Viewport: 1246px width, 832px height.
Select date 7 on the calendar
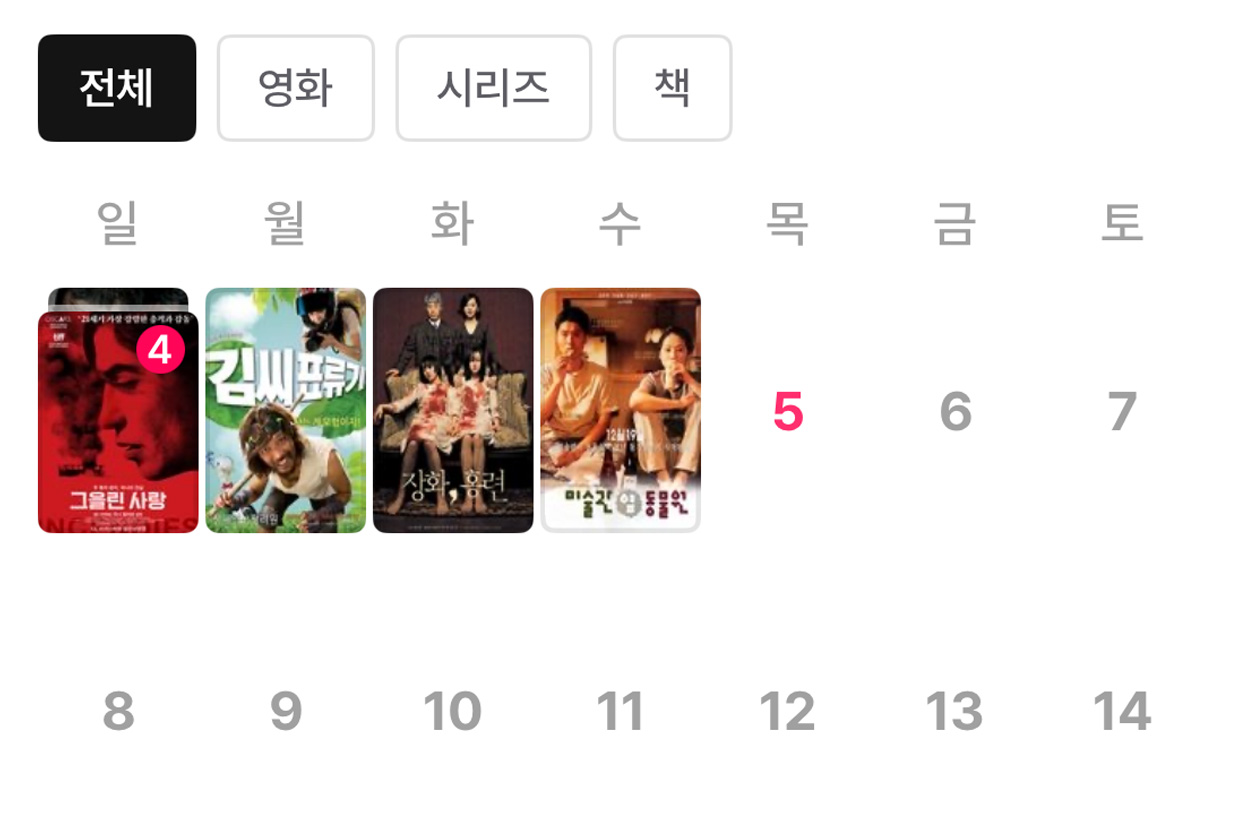click(x=1122, y=412)
